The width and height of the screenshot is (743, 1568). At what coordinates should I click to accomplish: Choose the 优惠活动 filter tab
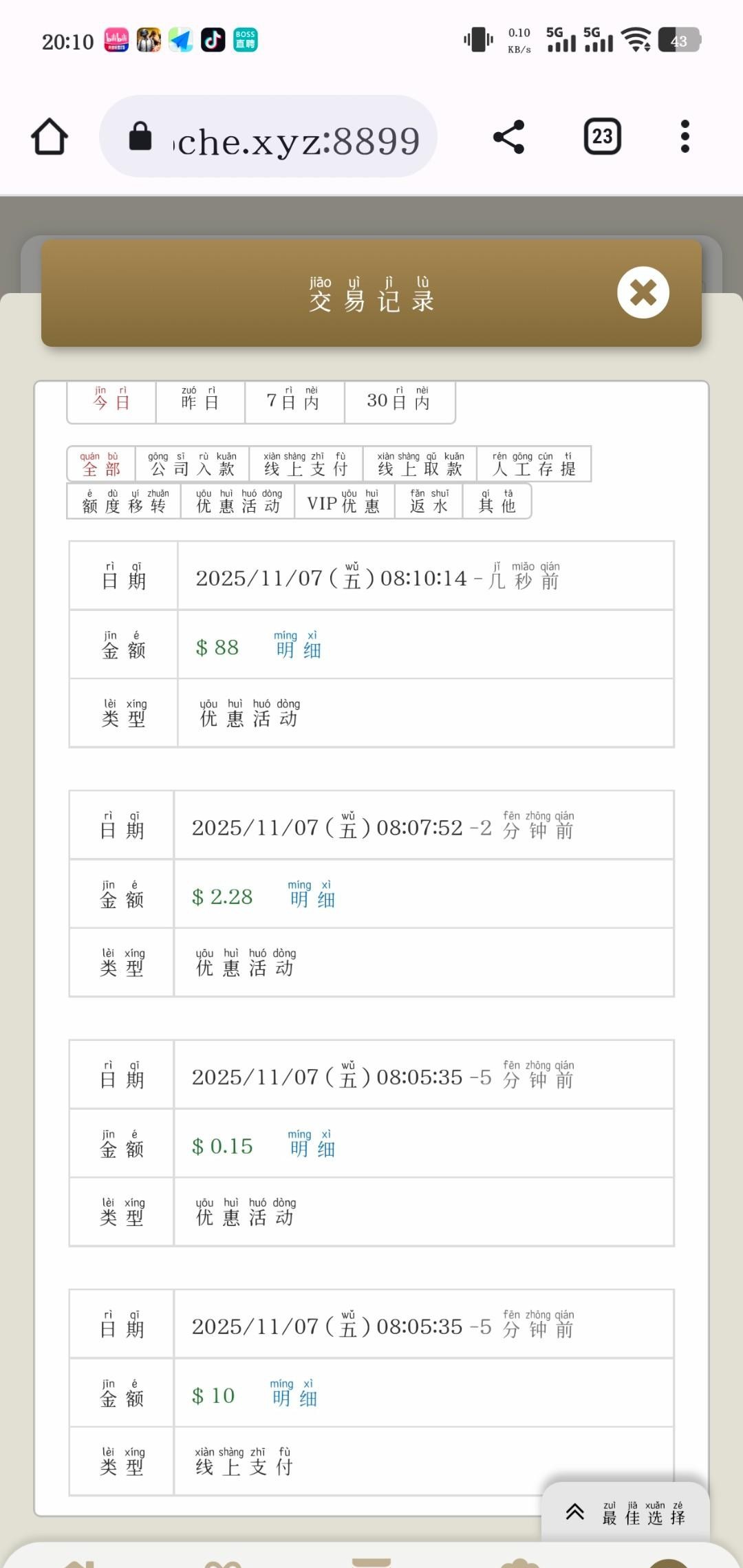click(x=238, y=502)
